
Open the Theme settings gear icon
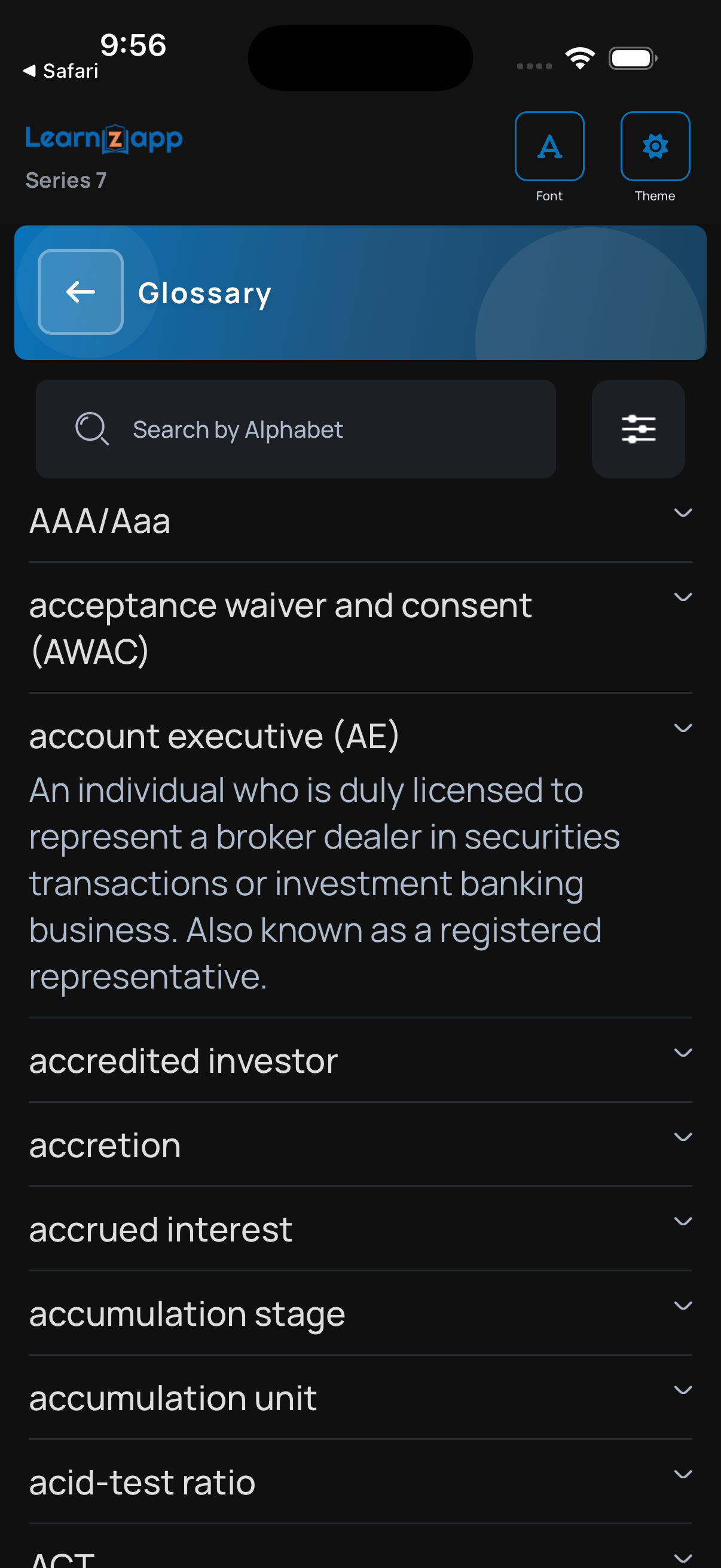(x=655, y=145)
